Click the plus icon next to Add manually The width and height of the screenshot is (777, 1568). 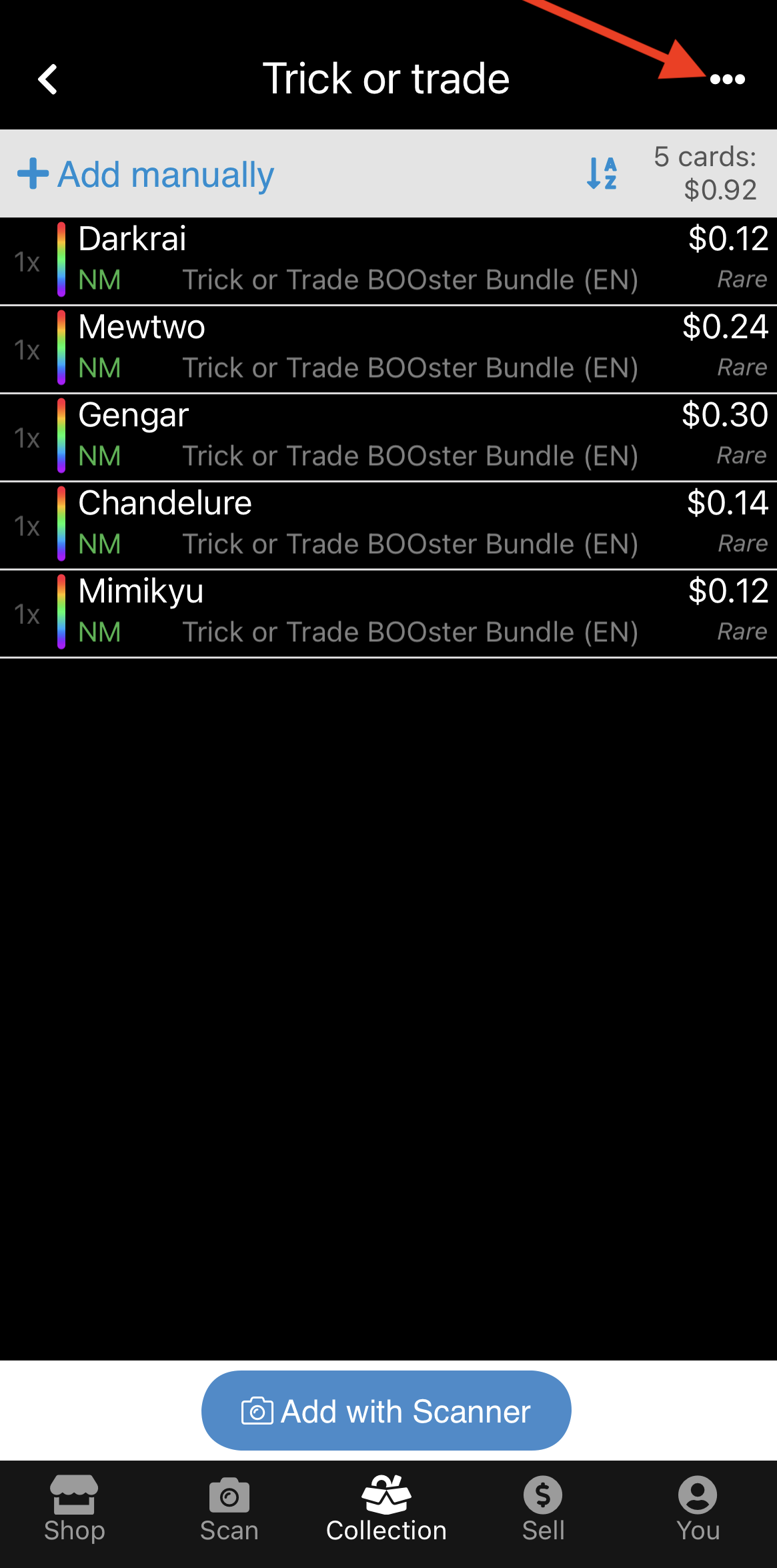pos(32,173)
